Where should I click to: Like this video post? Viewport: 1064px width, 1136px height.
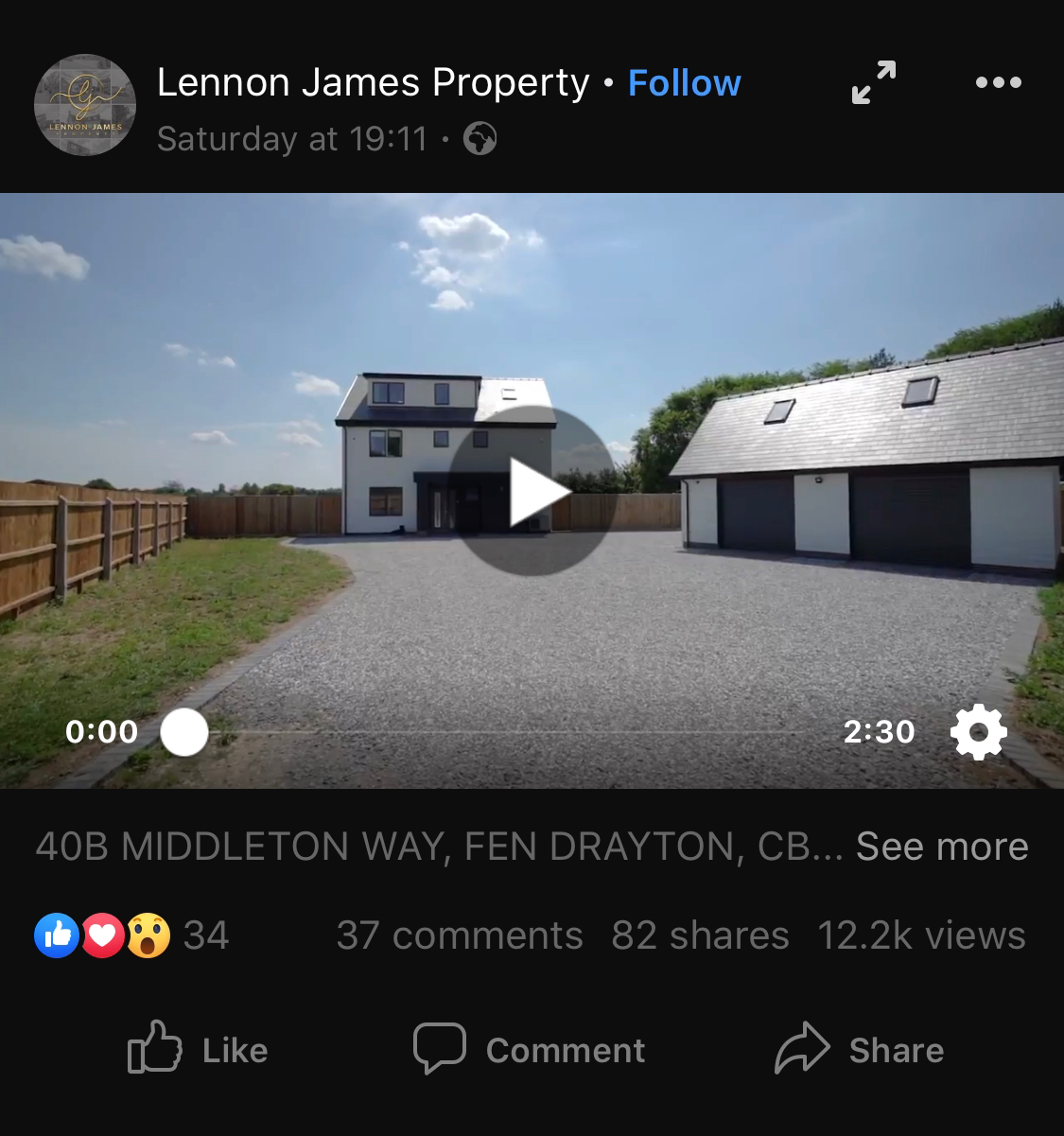[x=198, y=1049]
